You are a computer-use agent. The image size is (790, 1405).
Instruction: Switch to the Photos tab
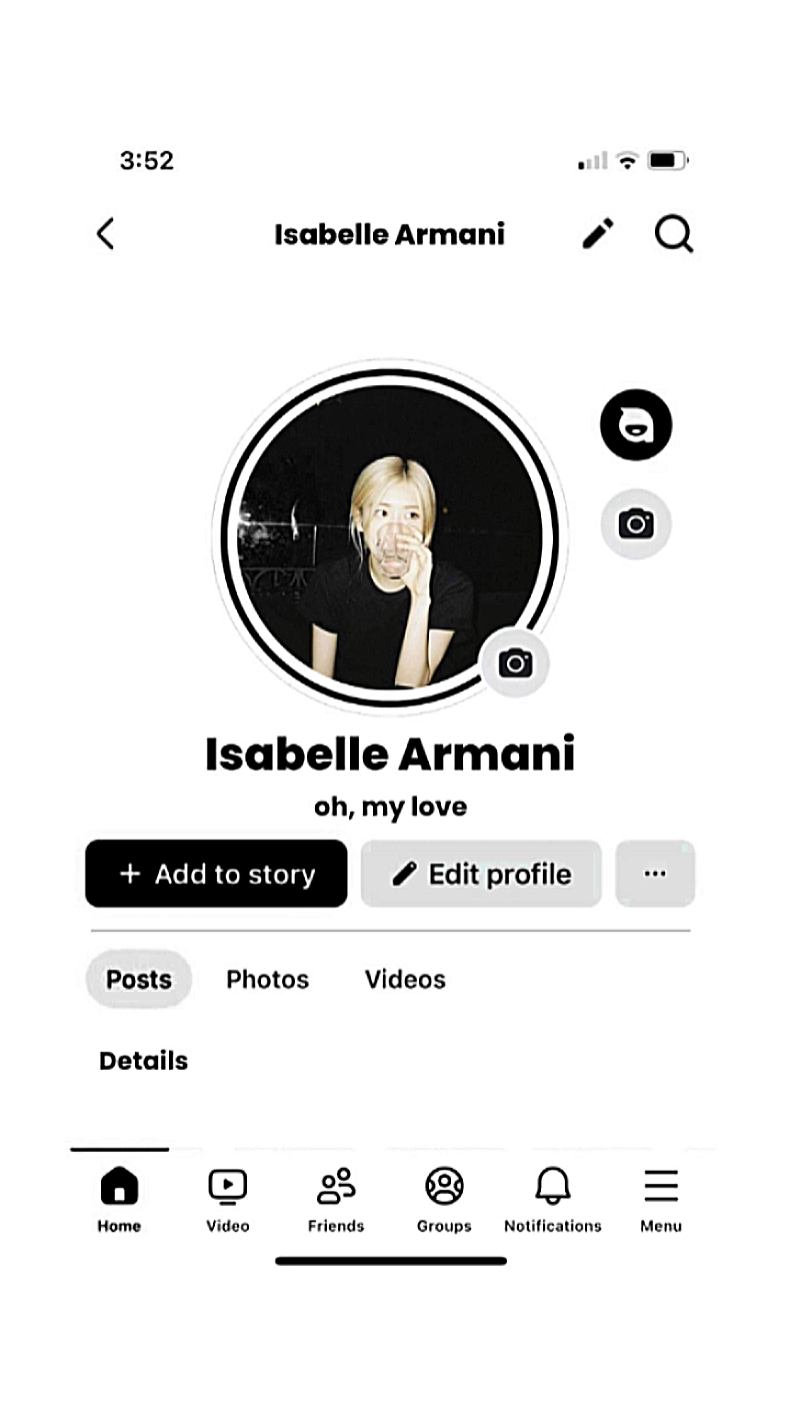click(x=267, y=979)
